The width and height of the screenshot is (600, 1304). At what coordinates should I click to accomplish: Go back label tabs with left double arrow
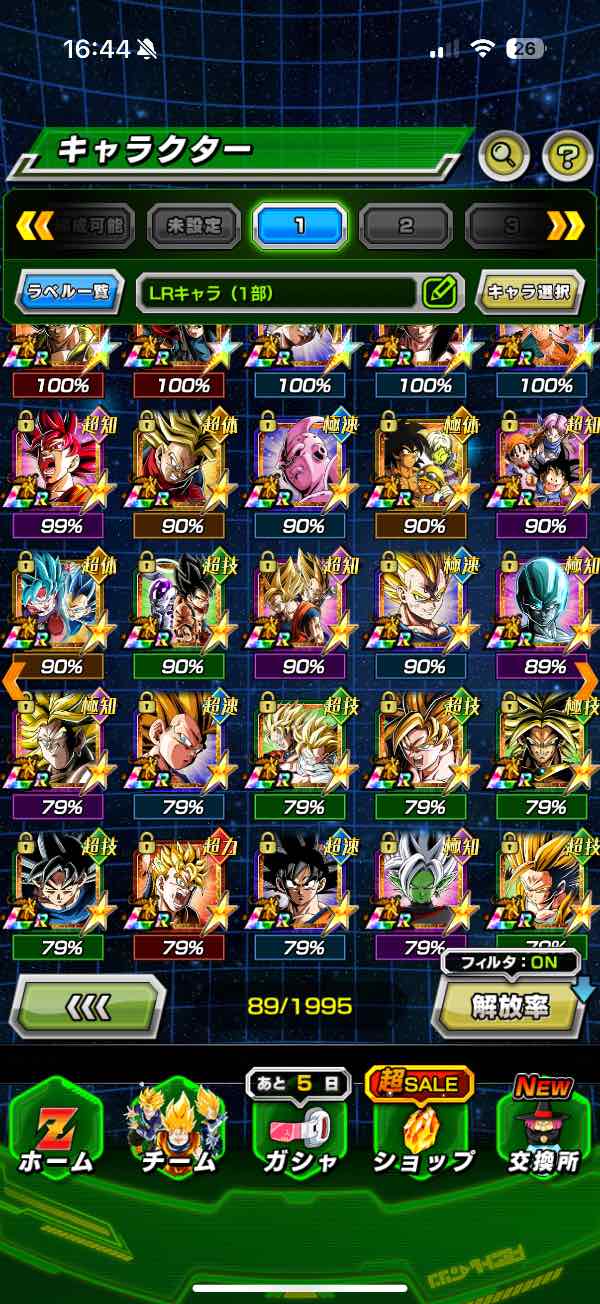(x=33, y=226)
